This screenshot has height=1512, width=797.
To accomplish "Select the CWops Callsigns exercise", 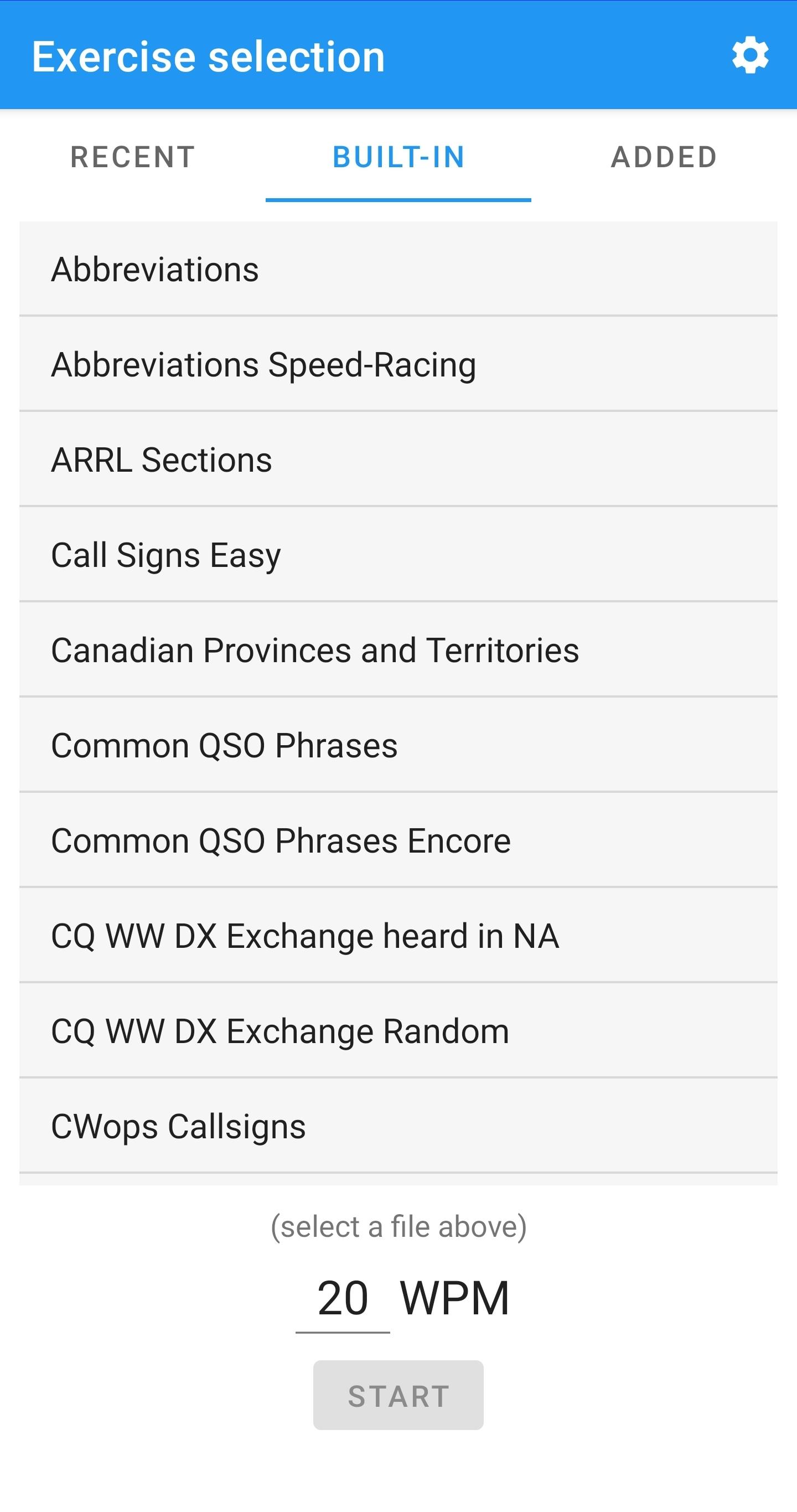I will click(398, 1126).
